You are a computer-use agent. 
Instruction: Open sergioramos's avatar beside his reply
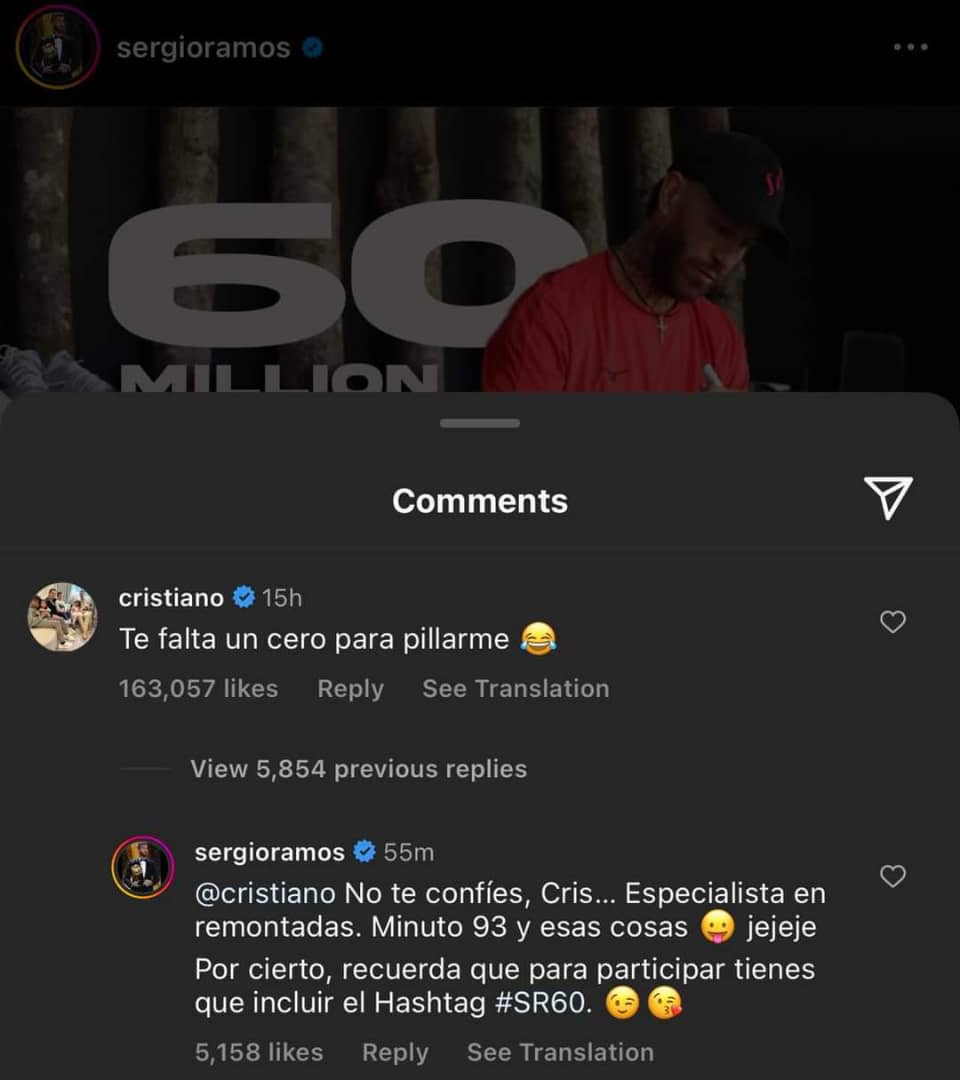point(142,867)
